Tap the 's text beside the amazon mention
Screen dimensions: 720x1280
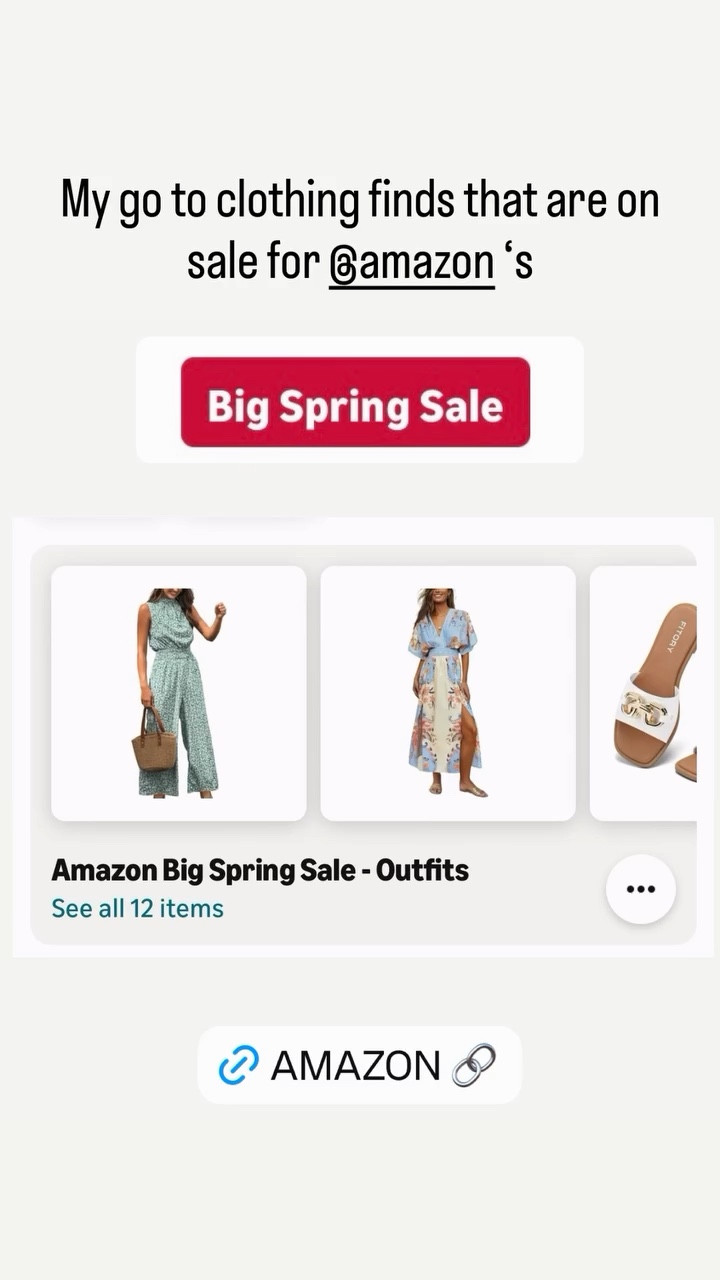pyautogui.click(x=518, y=261)
